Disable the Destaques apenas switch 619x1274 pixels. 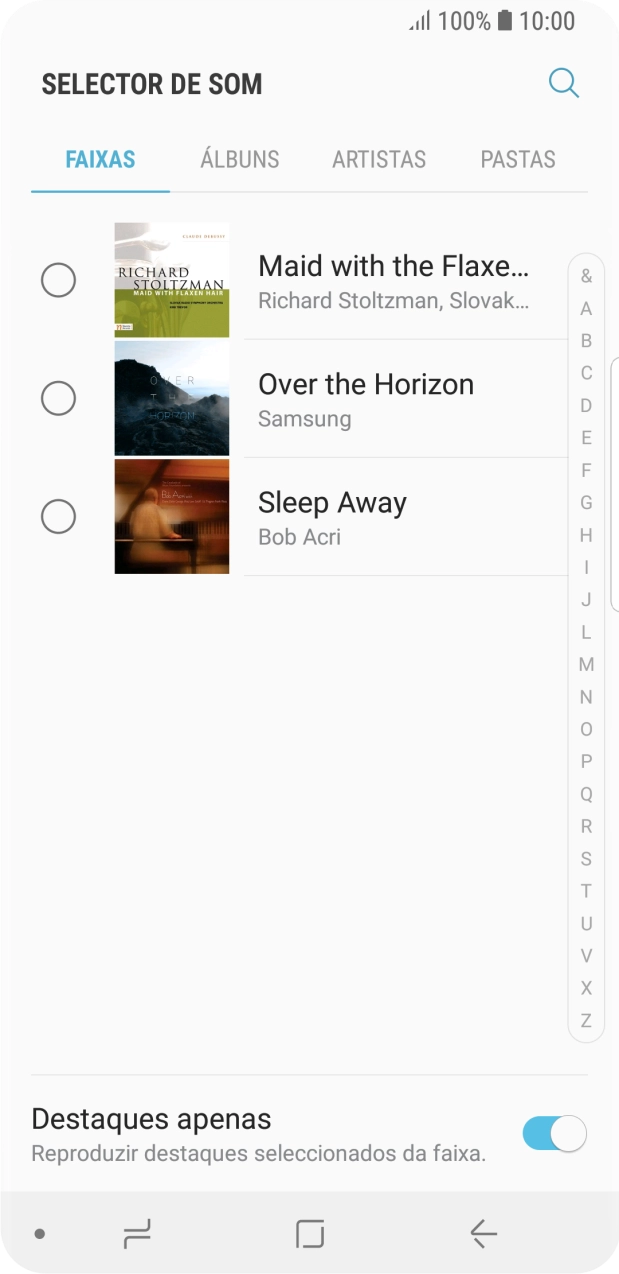pos(554,1134)
